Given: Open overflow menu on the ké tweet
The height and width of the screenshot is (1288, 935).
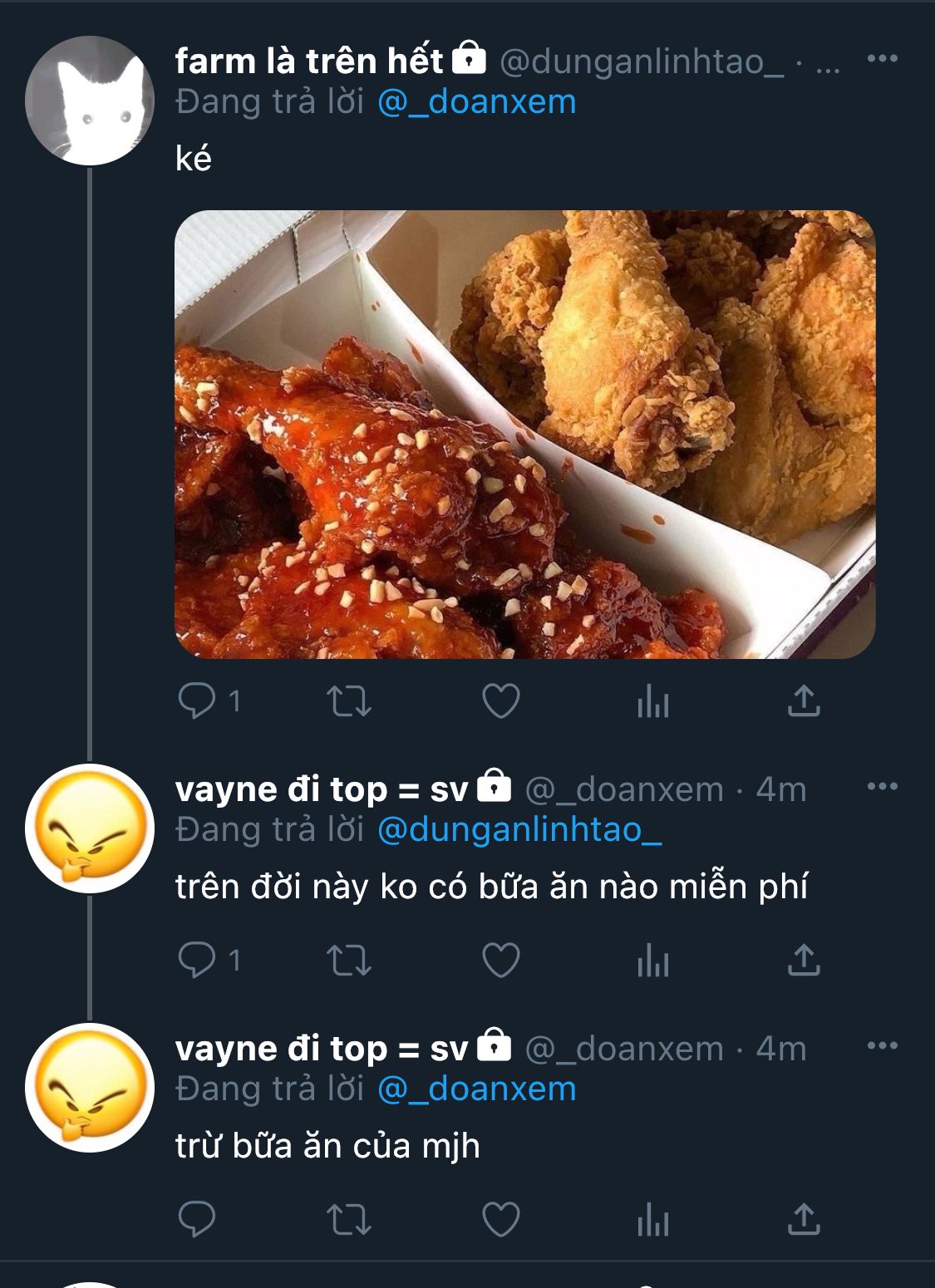Looking at the screenshot, I should tap(882, 59).
